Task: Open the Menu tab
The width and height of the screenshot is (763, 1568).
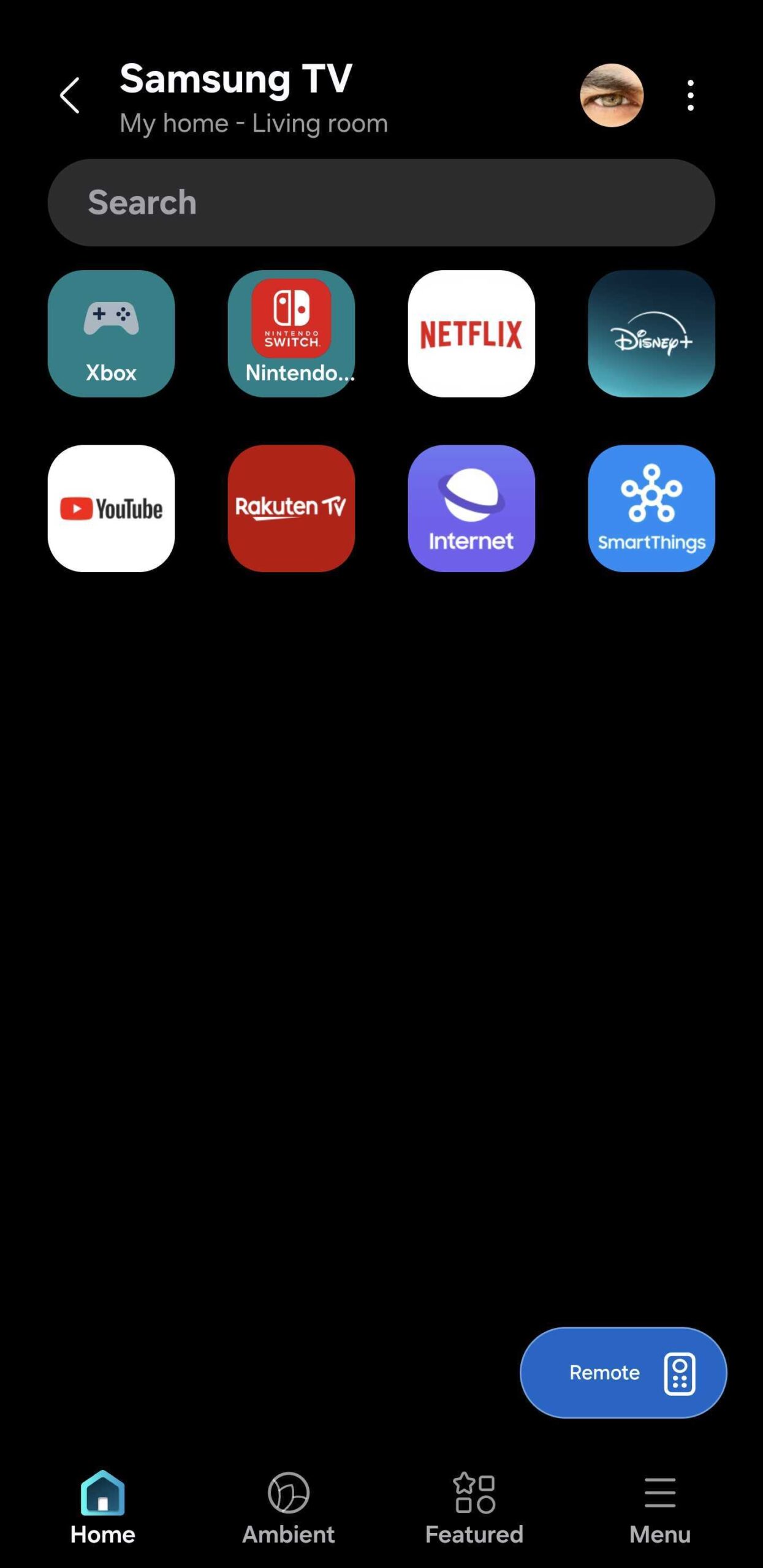Action: click(x=659, y=1507)
